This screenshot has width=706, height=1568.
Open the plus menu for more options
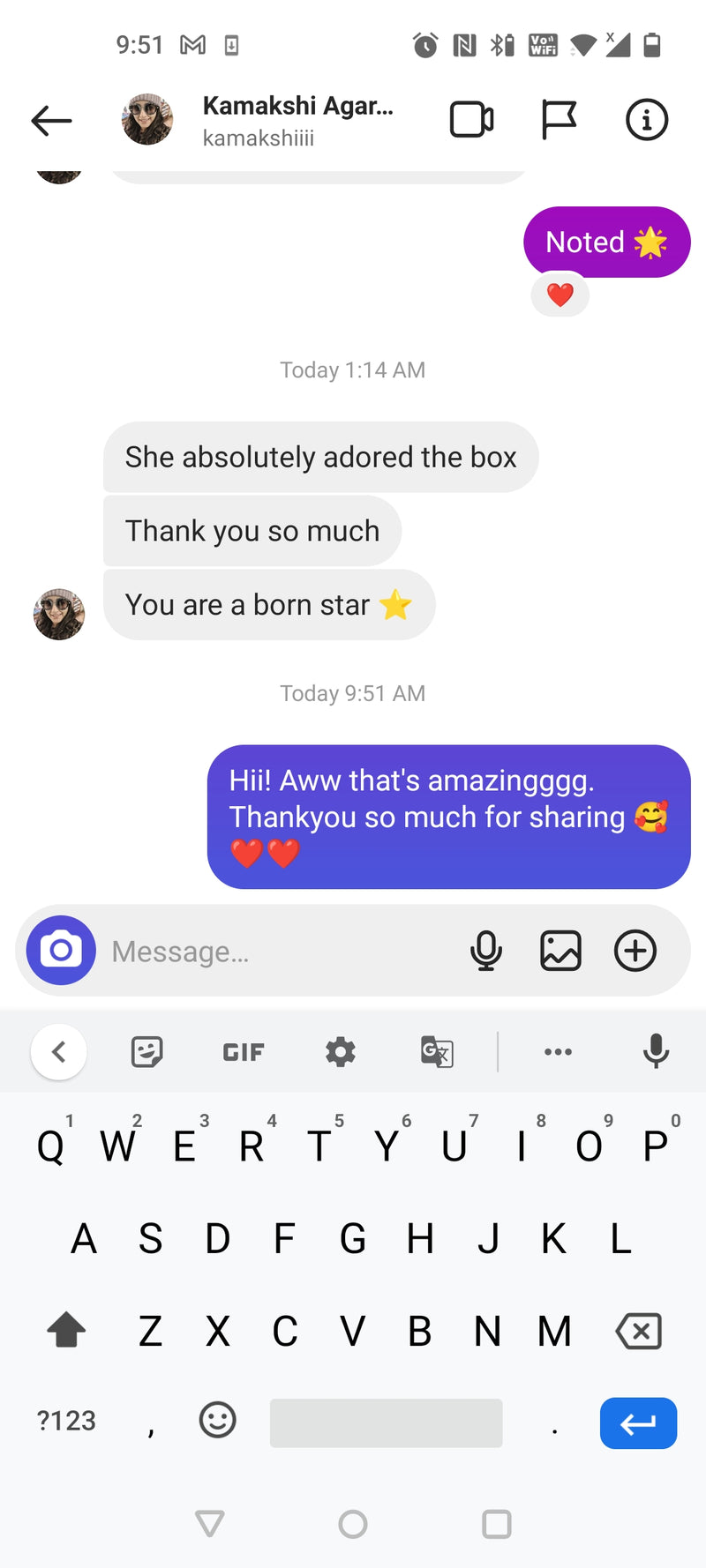point(635,951)
